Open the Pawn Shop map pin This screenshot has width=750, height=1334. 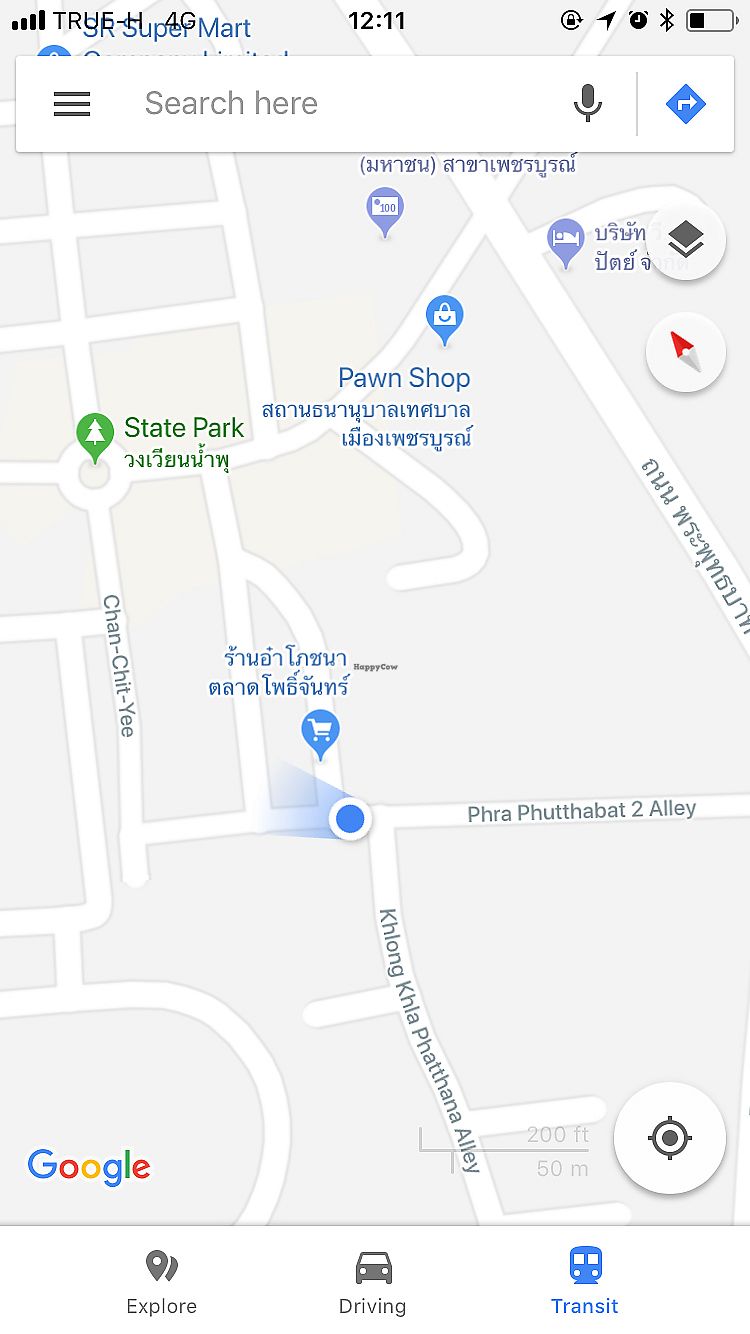tap(444, 318)
